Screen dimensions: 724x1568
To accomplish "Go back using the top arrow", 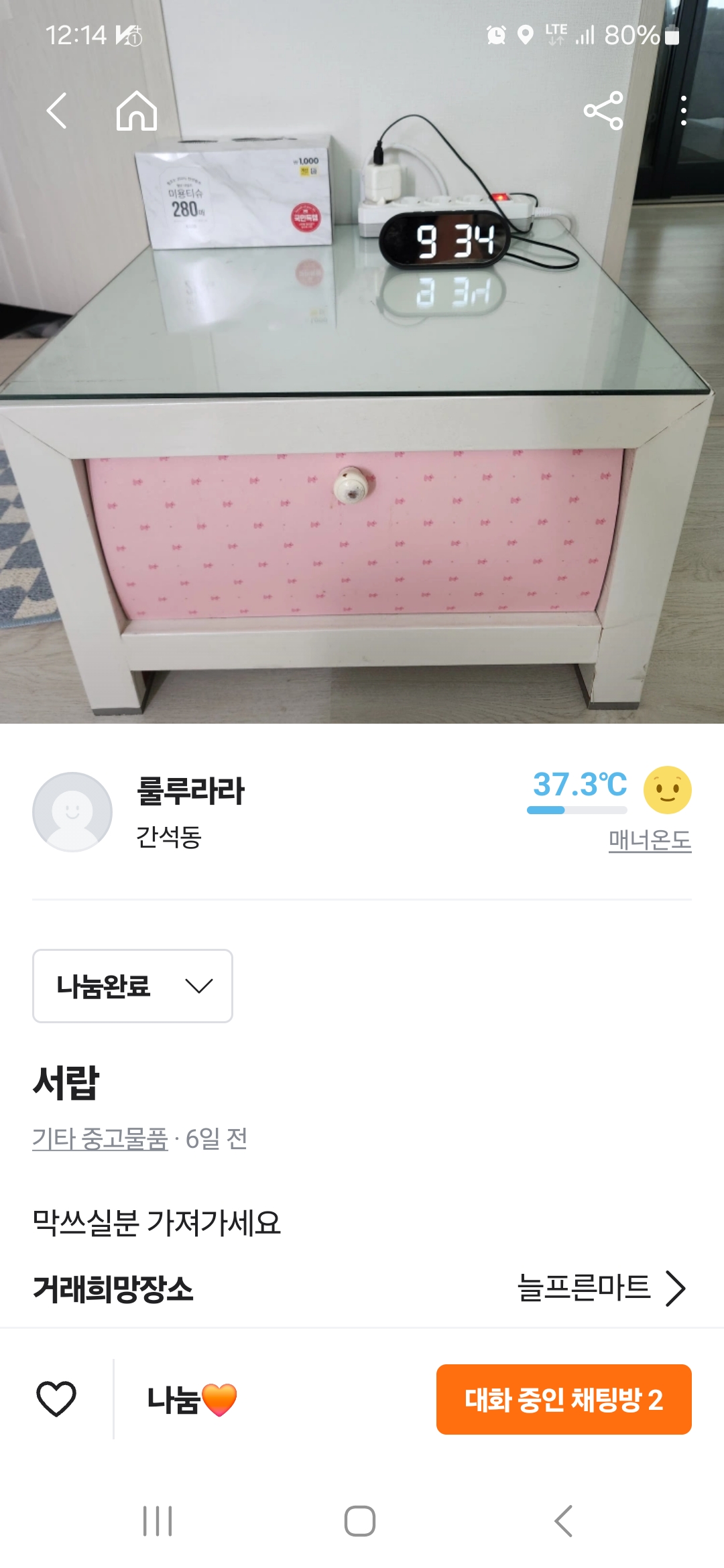I will (57, 111).
